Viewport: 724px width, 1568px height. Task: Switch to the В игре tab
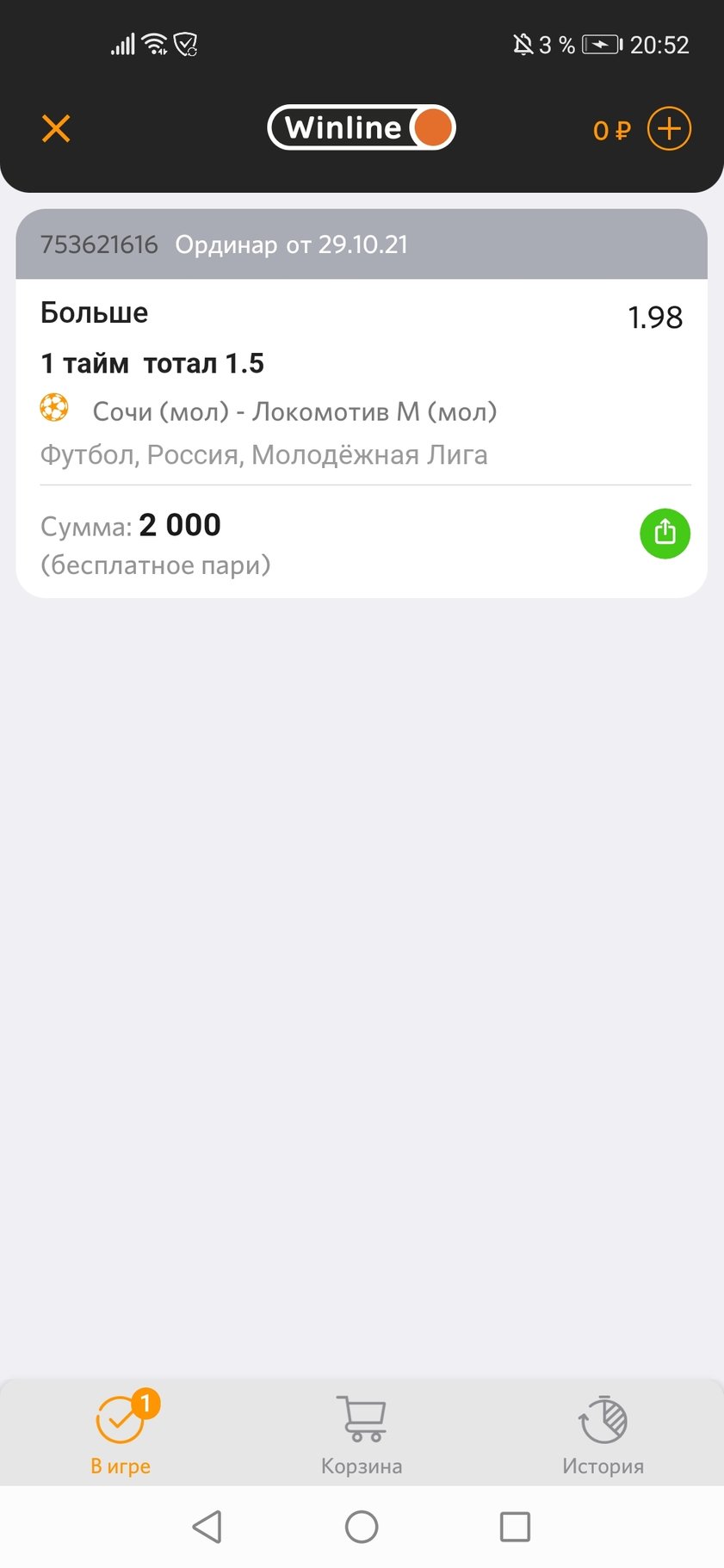pos(121,1433)
